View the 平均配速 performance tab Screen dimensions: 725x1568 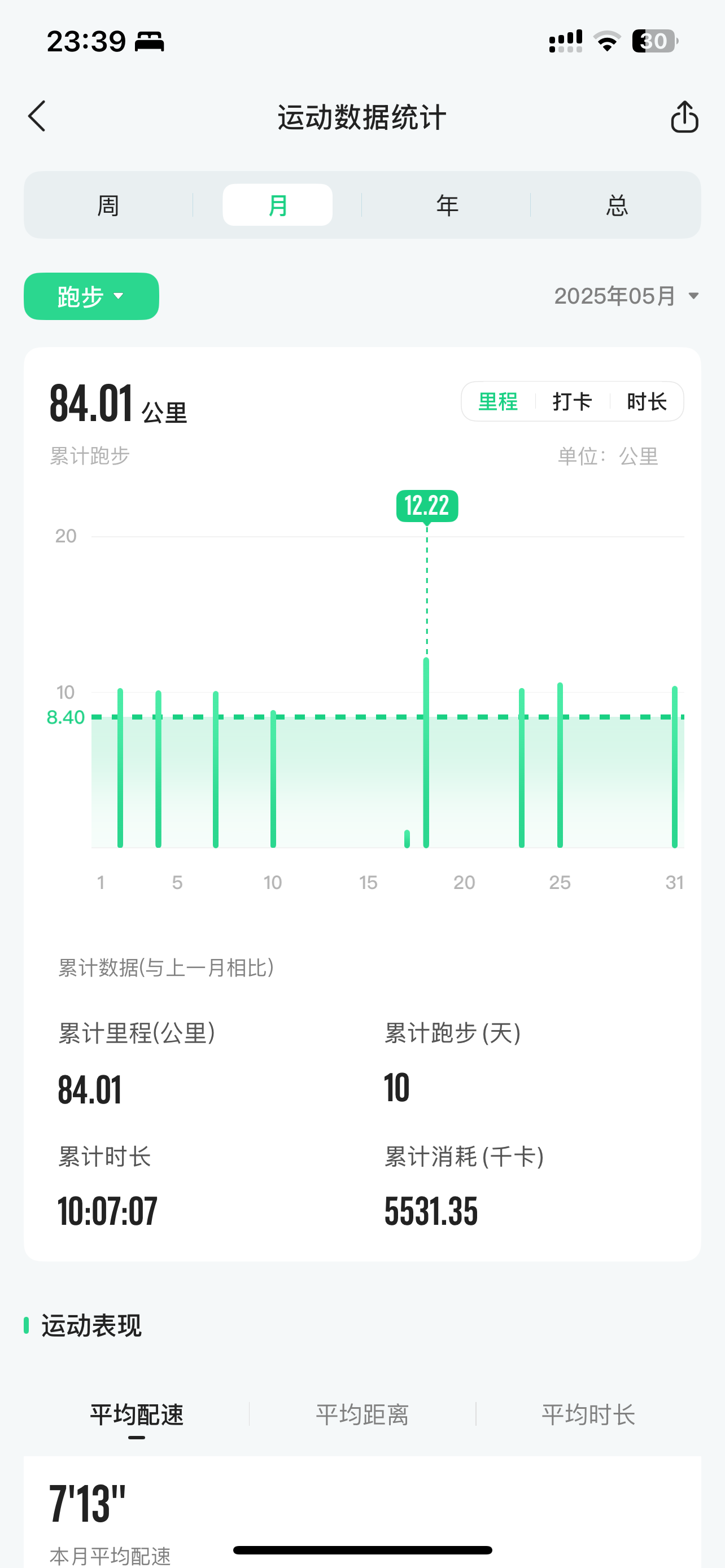pyautogui.click(x=136, y=1415)
